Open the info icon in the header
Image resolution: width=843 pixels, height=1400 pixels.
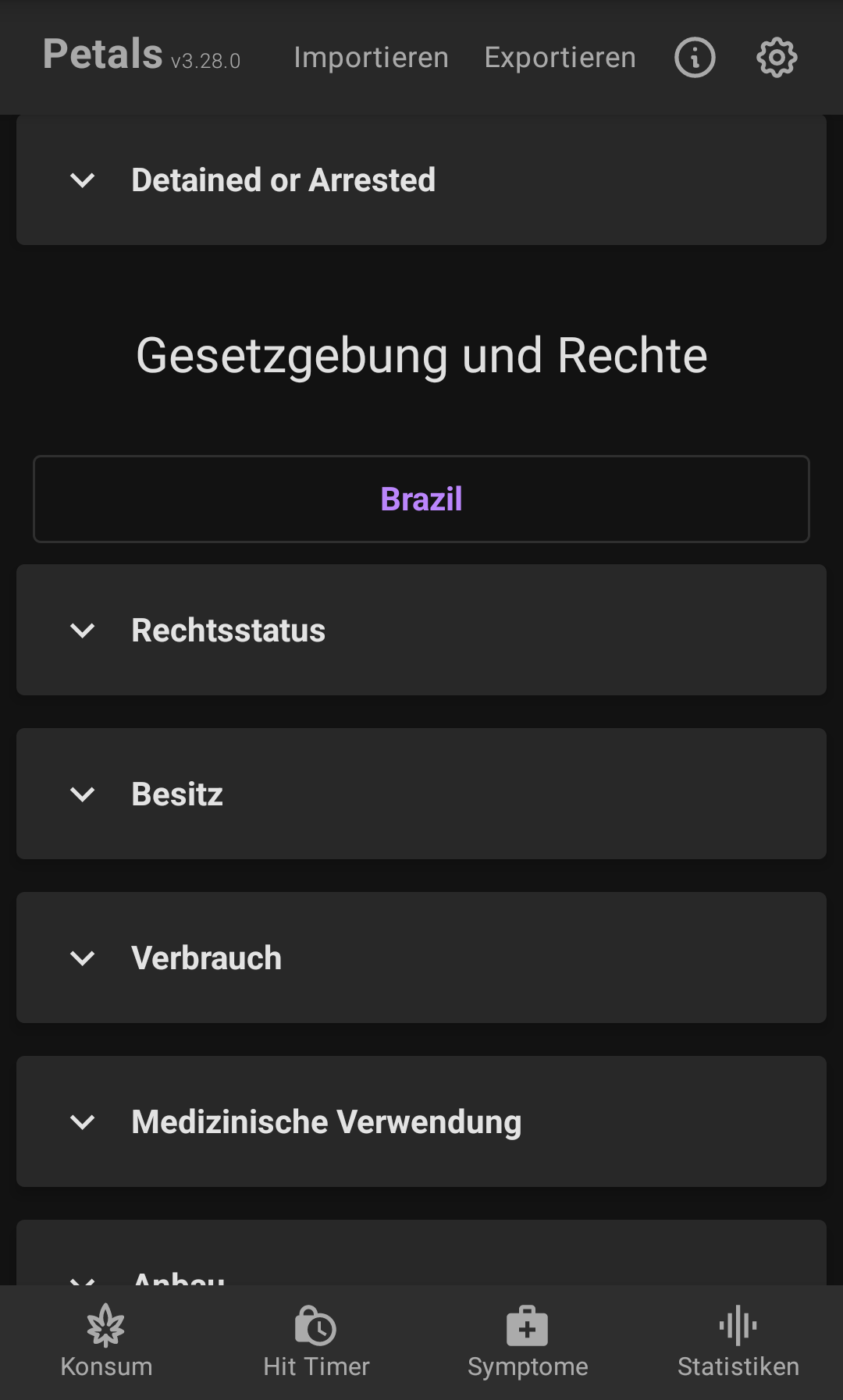[x=695, y=58]
